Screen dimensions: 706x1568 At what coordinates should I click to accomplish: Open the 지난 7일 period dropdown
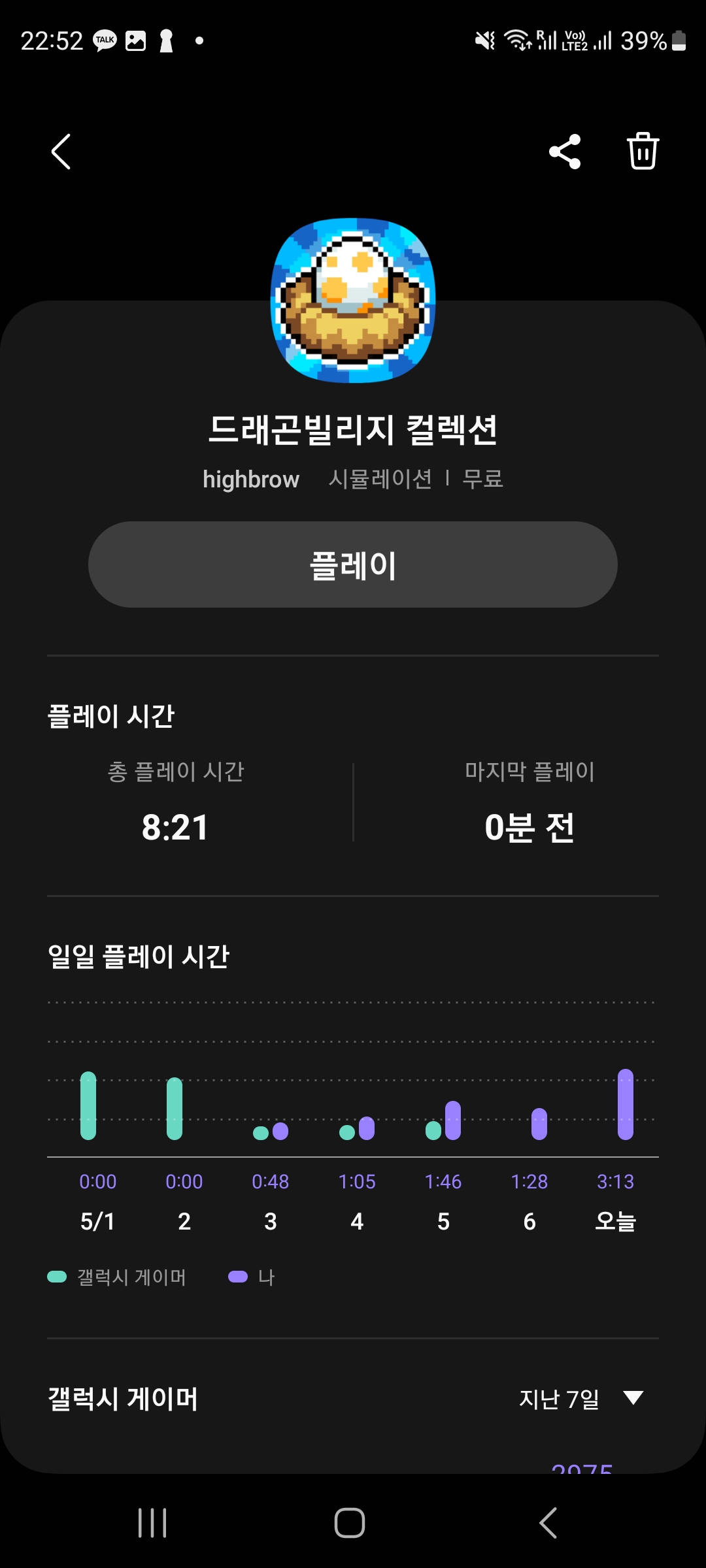point(581,1399)
